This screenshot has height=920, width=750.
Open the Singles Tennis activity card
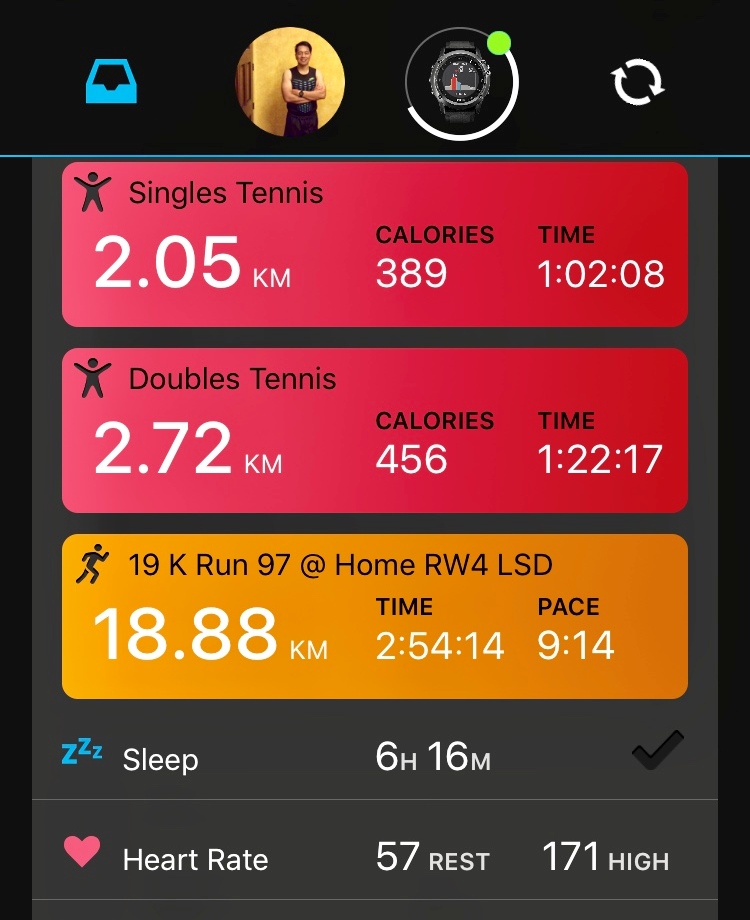click(375, 245)
